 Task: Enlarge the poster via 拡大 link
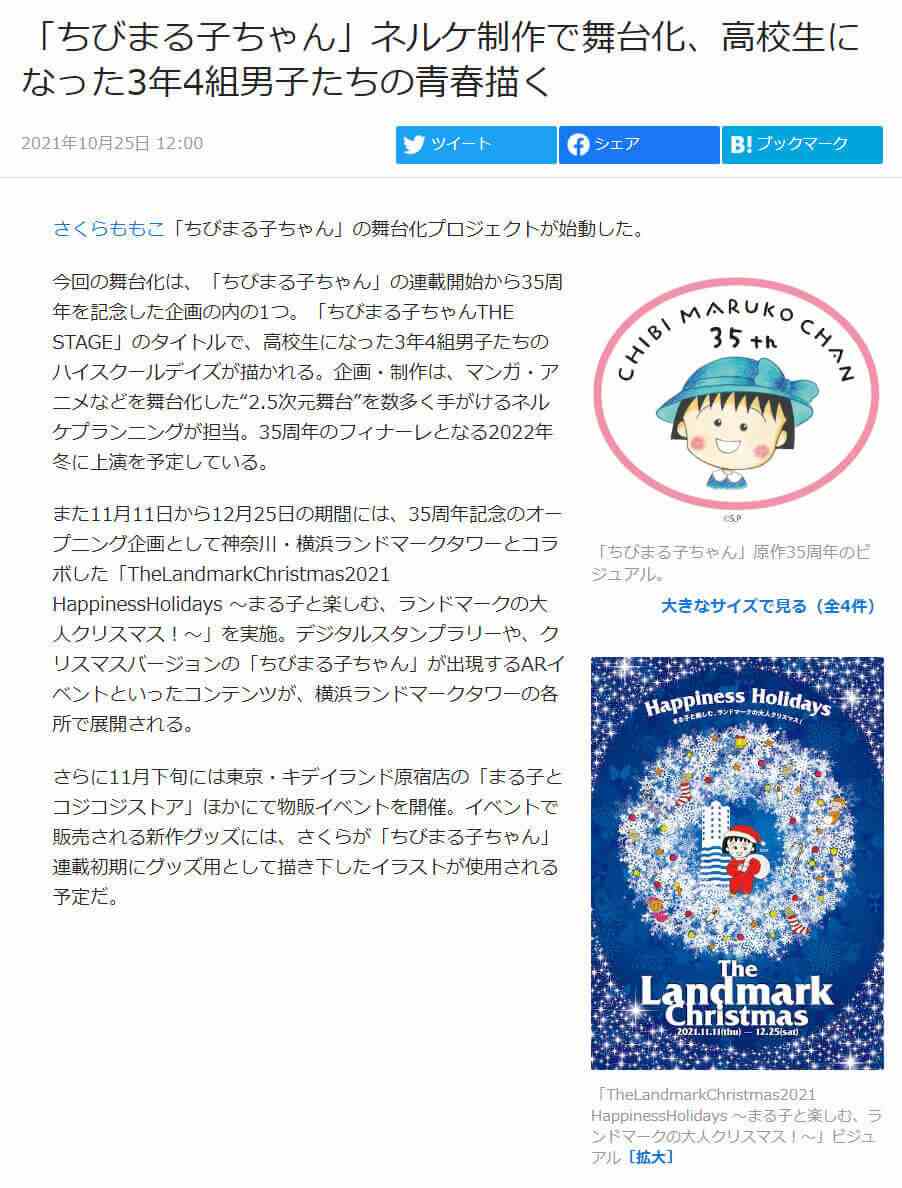(649, 1157)
